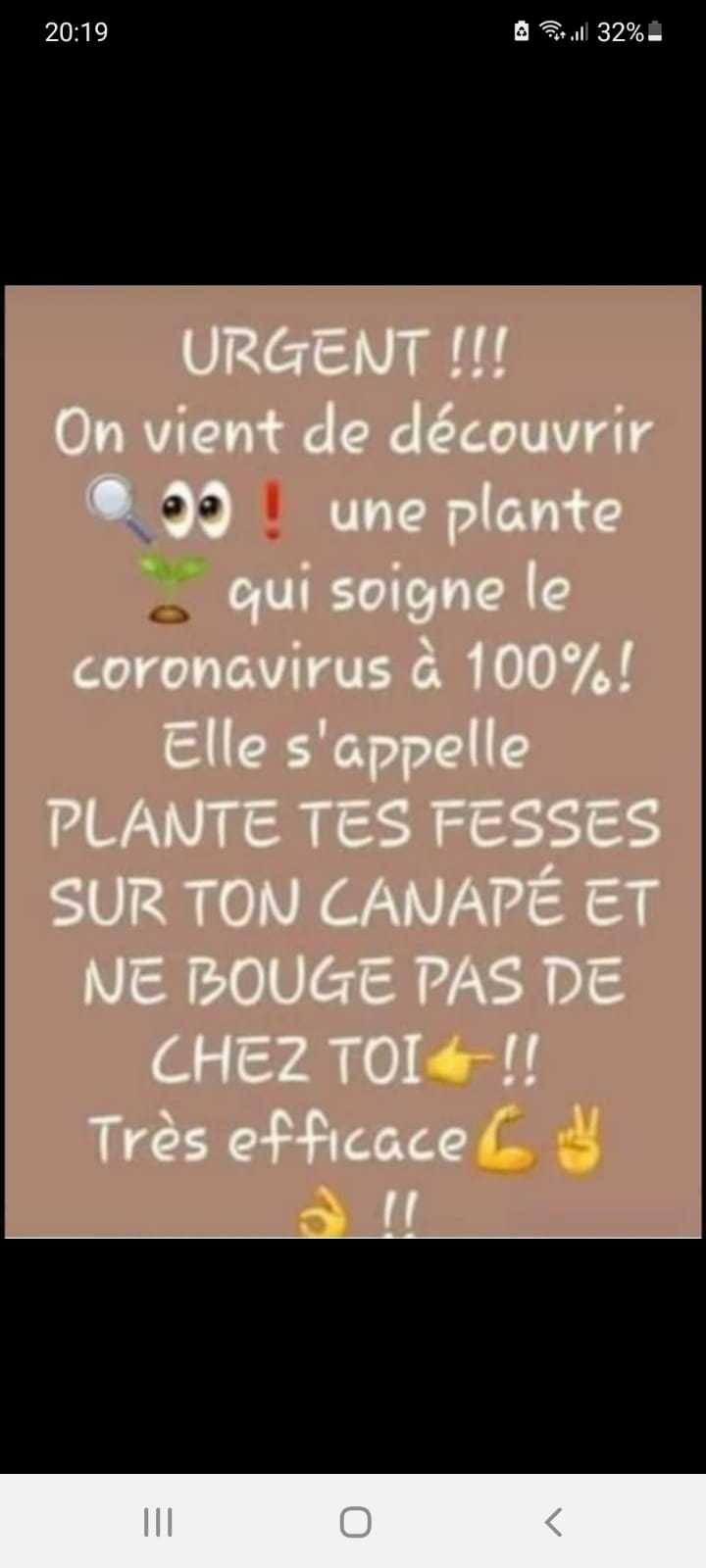
Task: Open the recent apps overview
Action: [x=158, y=1522]
